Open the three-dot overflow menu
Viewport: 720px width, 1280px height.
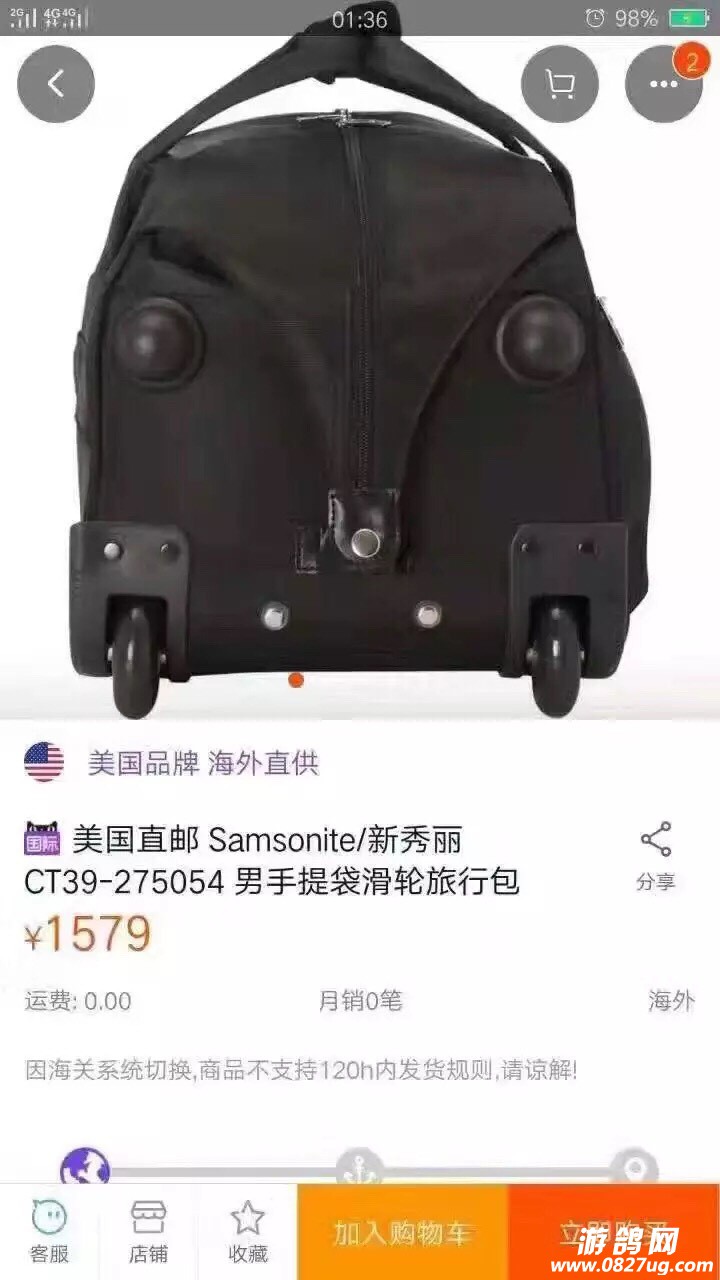pos(664,84)
